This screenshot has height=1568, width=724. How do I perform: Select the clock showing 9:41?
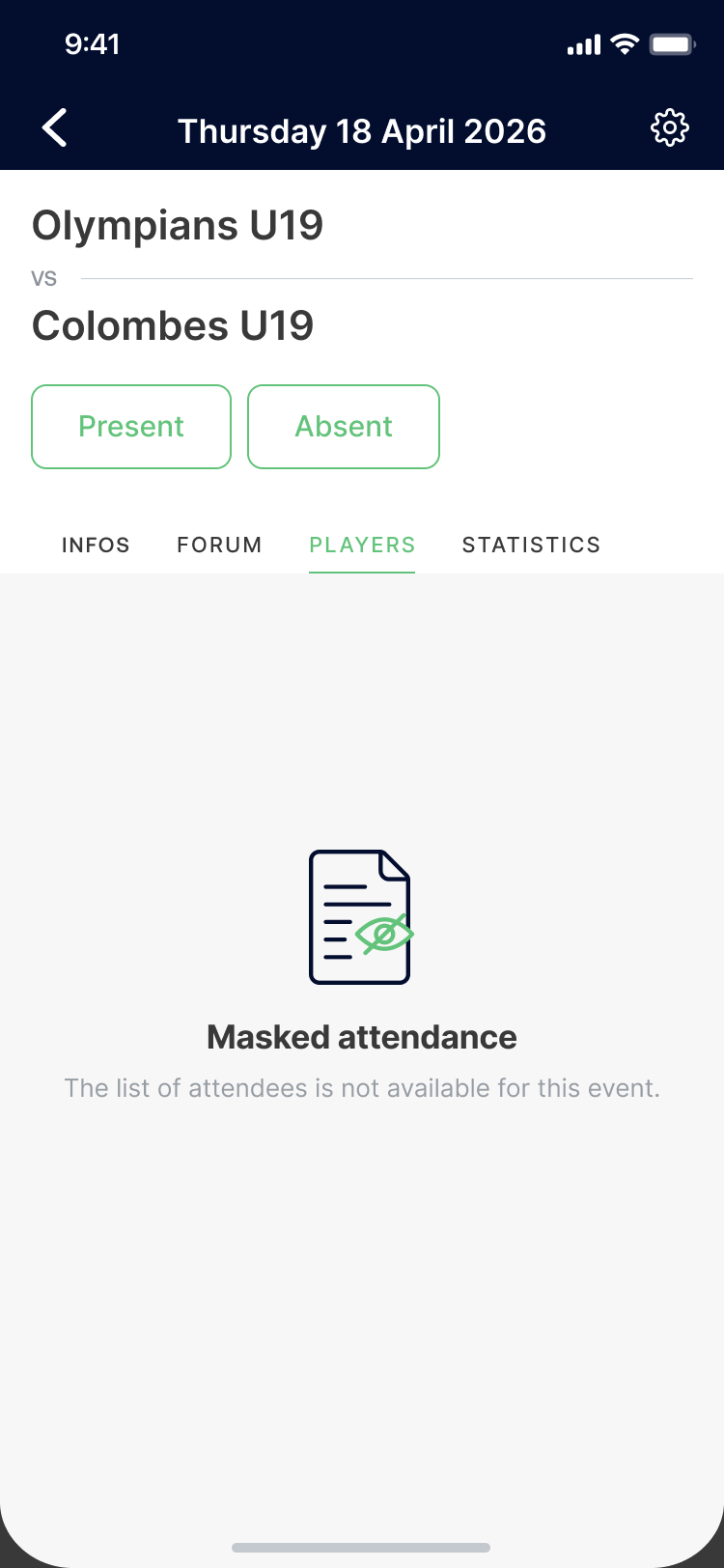pyautogui.click(x=94, y=43)
